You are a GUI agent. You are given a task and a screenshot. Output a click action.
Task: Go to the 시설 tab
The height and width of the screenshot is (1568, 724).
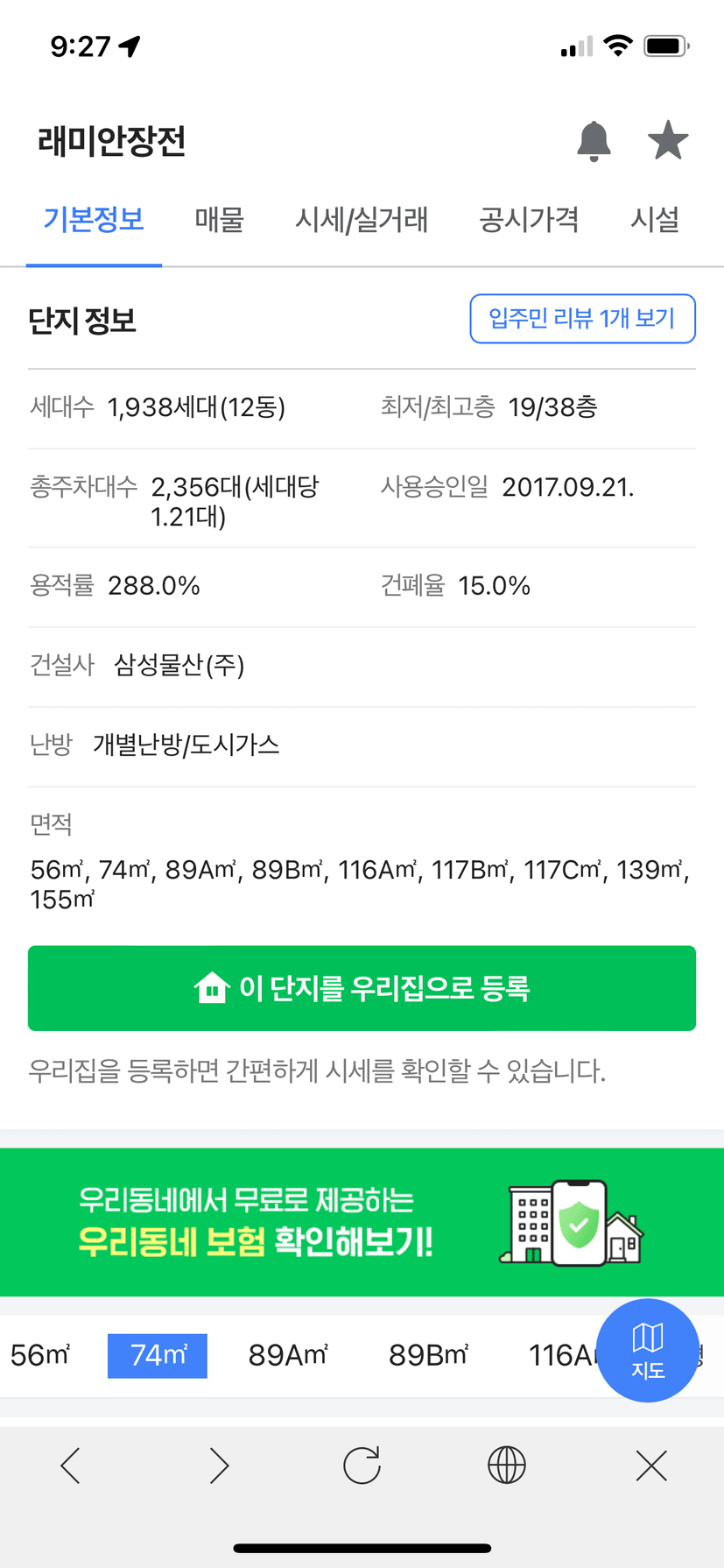(655, 219)
